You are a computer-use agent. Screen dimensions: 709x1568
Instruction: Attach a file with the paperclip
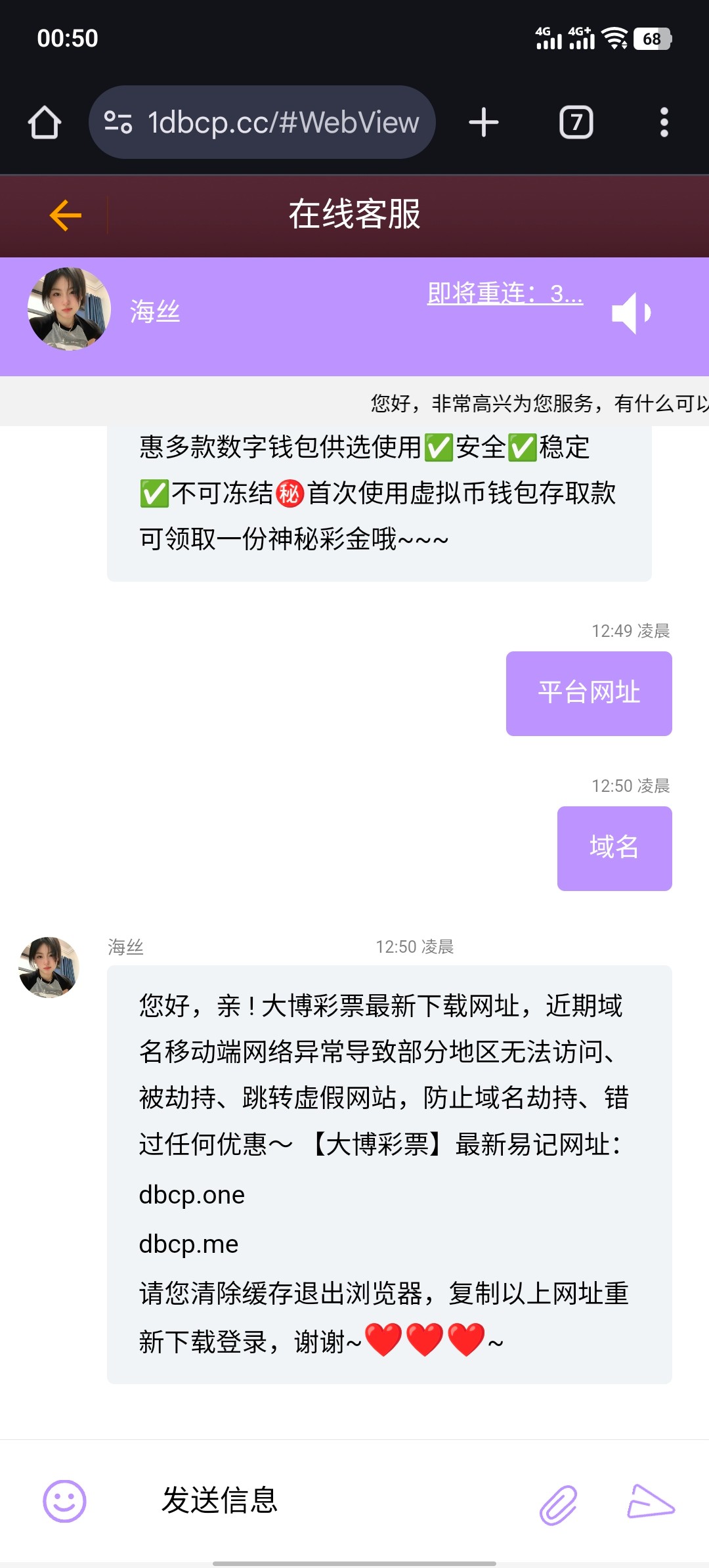click(558, 1504)
